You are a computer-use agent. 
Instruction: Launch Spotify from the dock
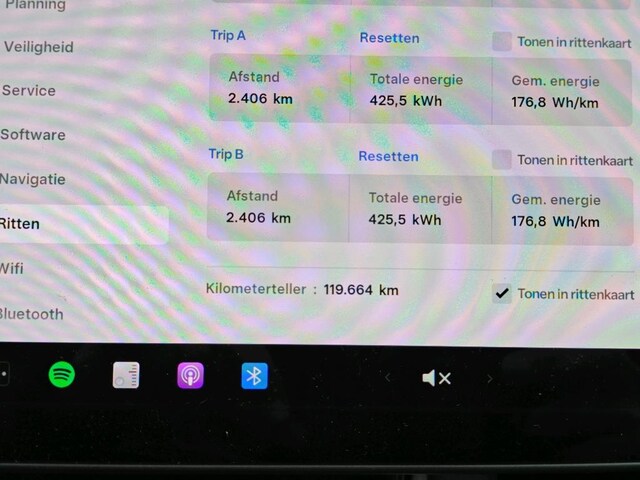62,376
